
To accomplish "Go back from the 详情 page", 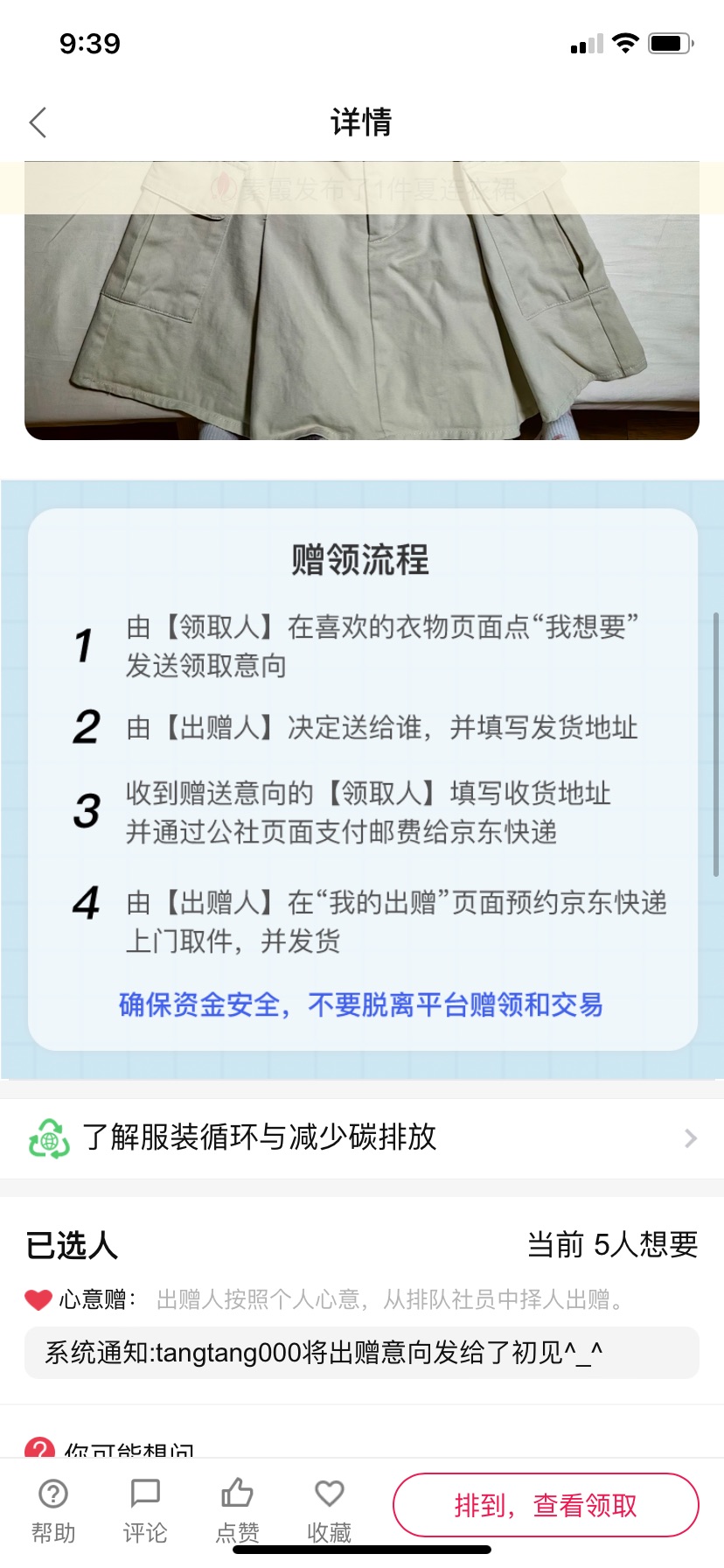I will point(38,122).
